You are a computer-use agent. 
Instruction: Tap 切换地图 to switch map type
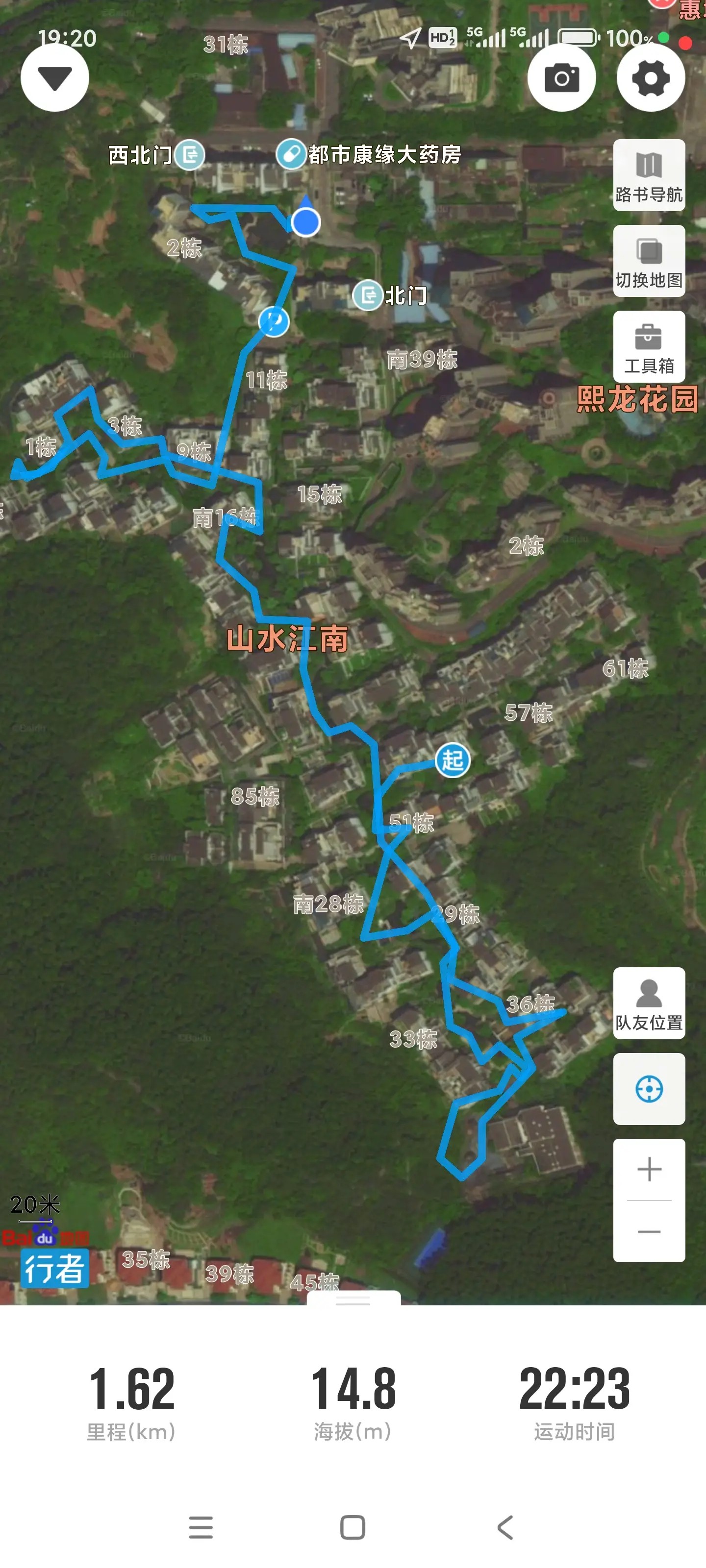click(x=649, y=261)
